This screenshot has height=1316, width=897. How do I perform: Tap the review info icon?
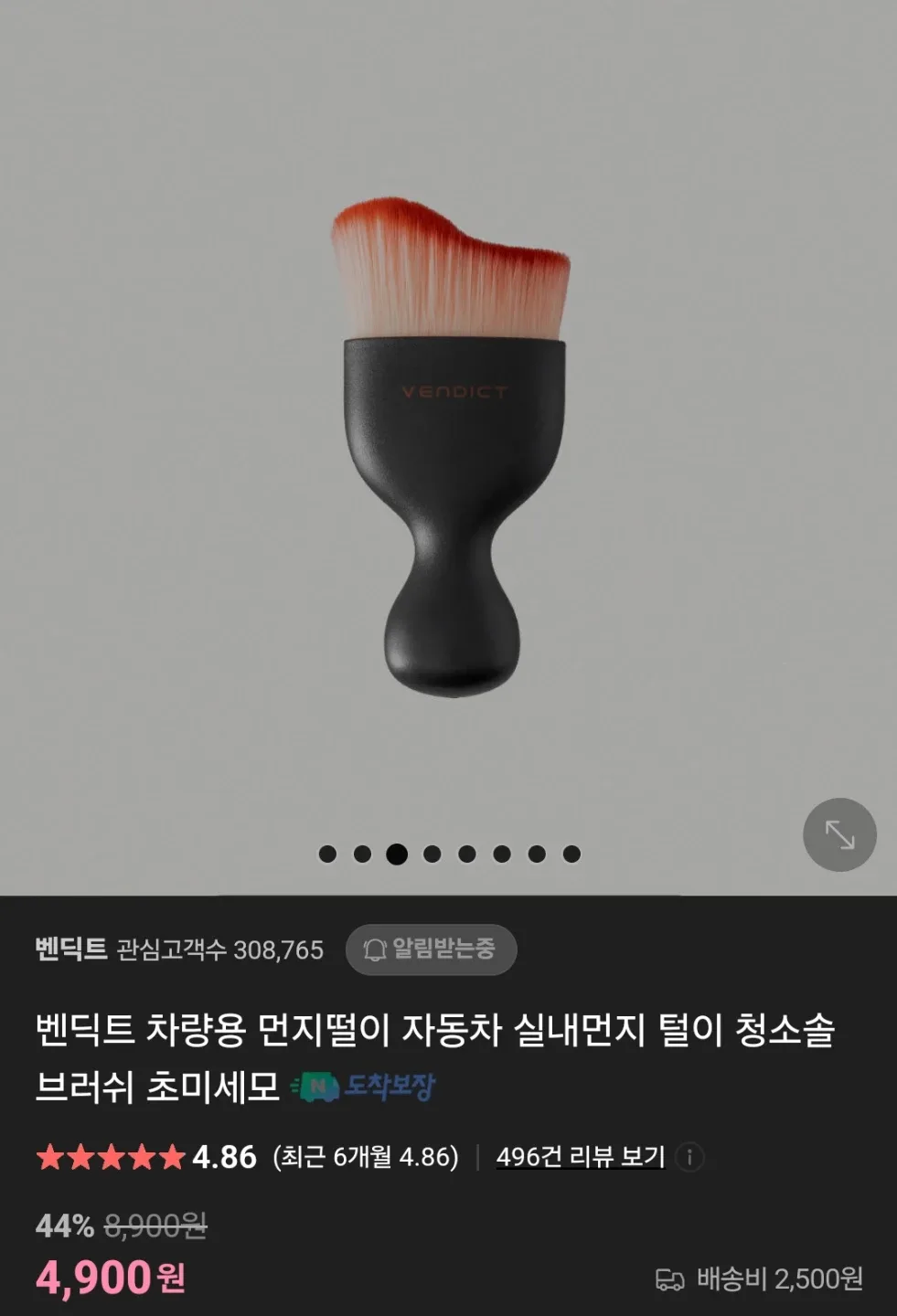point(690,1157)
